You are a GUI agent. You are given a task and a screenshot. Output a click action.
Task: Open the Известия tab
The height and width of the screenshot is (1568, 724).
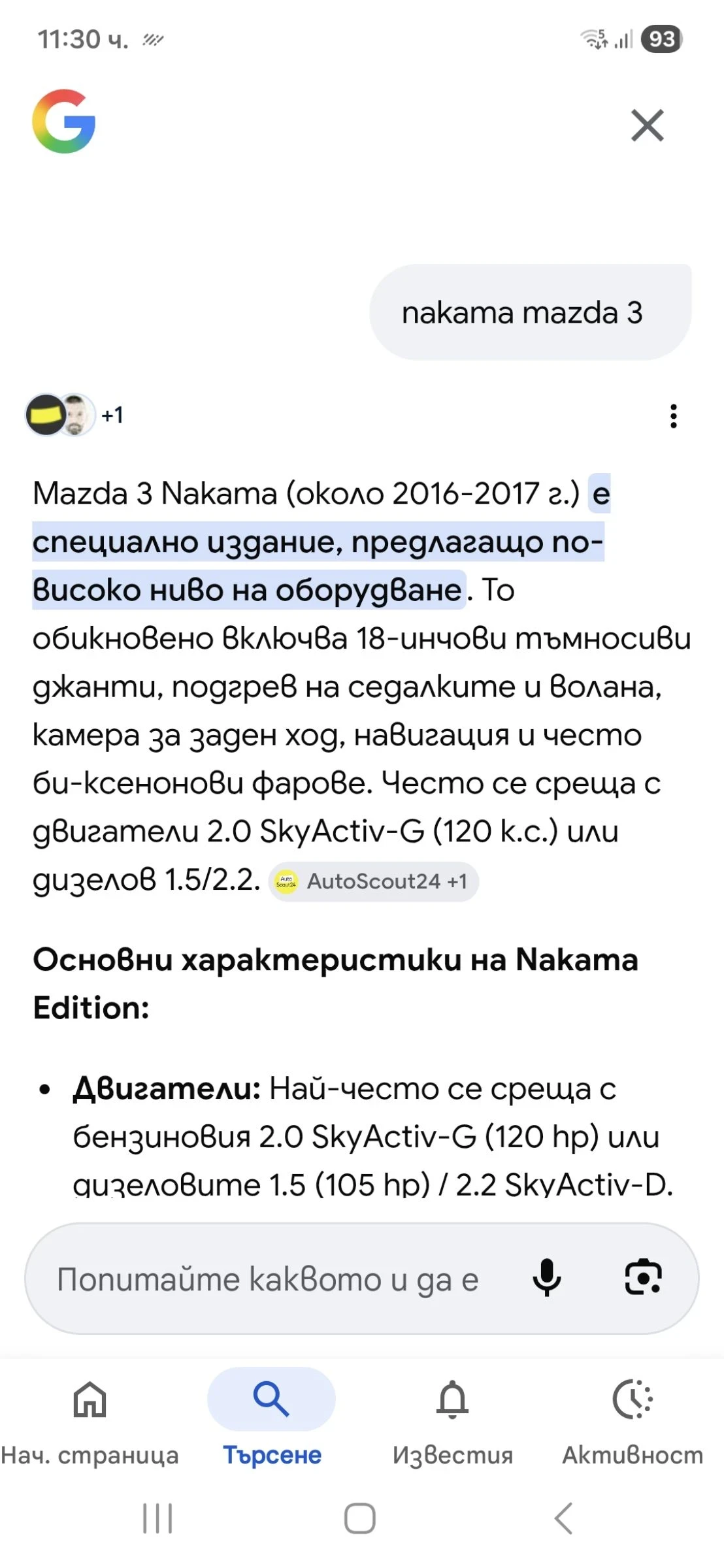(x=452, y=1418)
